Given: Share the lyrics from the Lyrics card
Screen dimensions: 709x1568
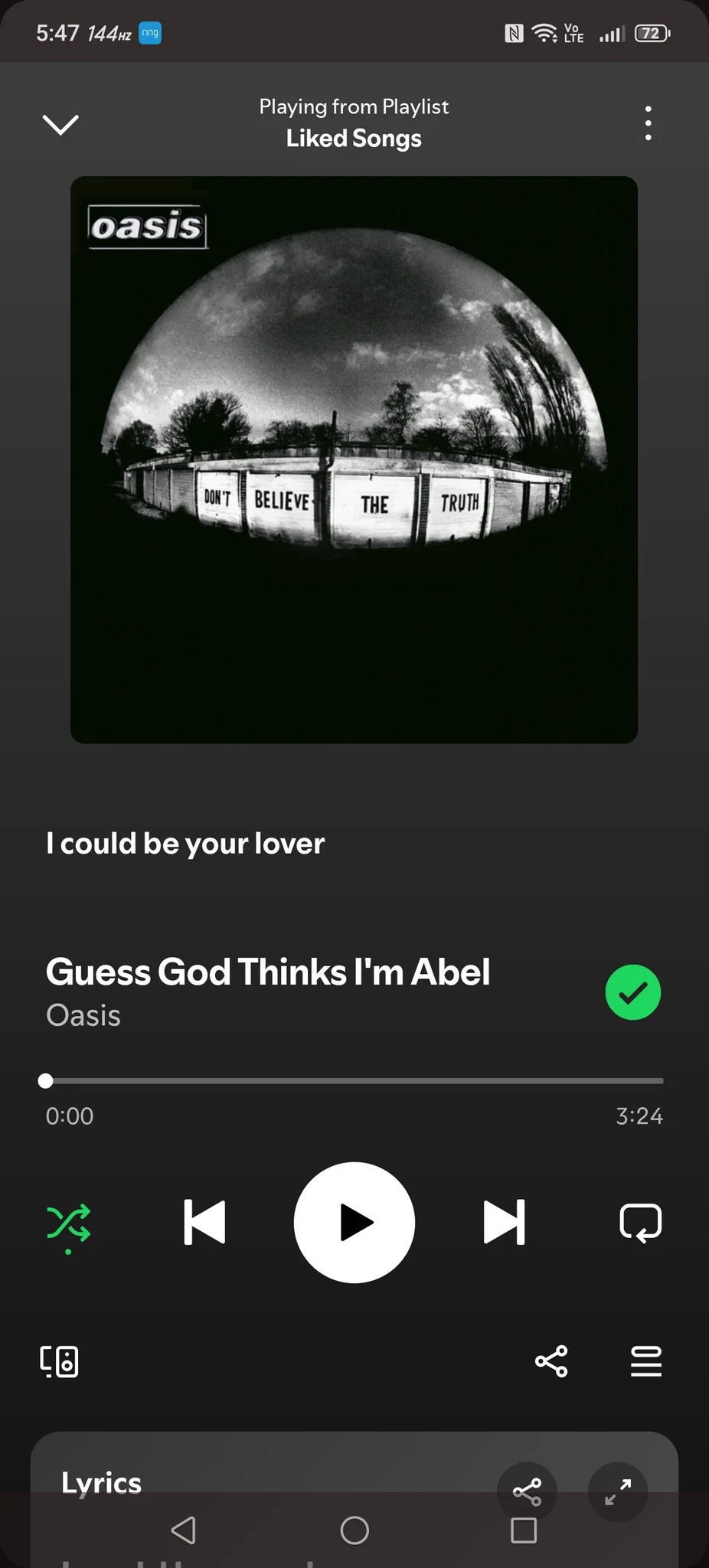Looking at the screenshot, I should click(527, 1491).
